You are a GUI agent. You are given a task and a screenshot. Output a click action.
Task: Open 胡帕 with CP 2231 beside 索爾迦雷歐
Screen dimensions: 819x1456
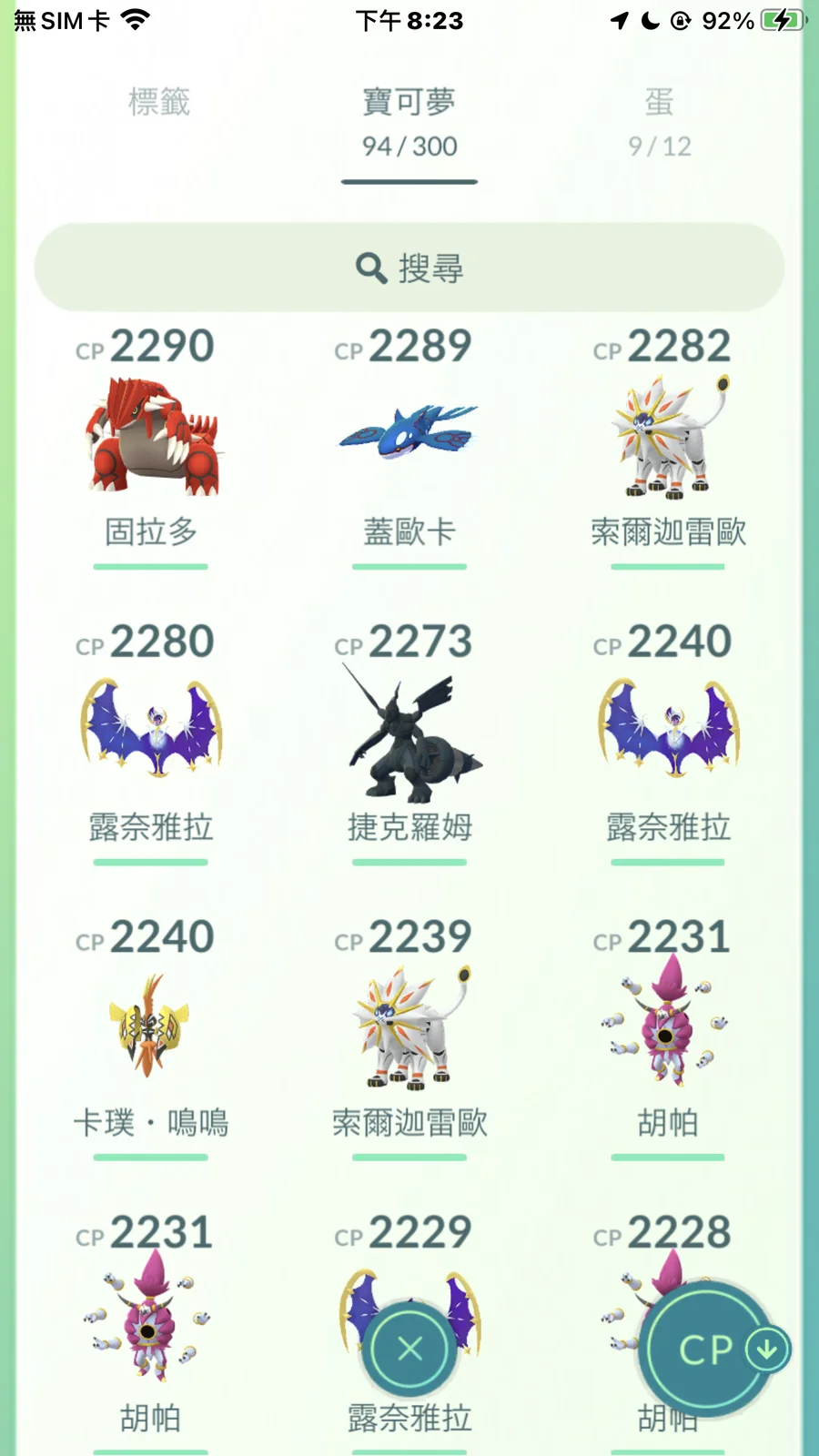(668, 1028)
